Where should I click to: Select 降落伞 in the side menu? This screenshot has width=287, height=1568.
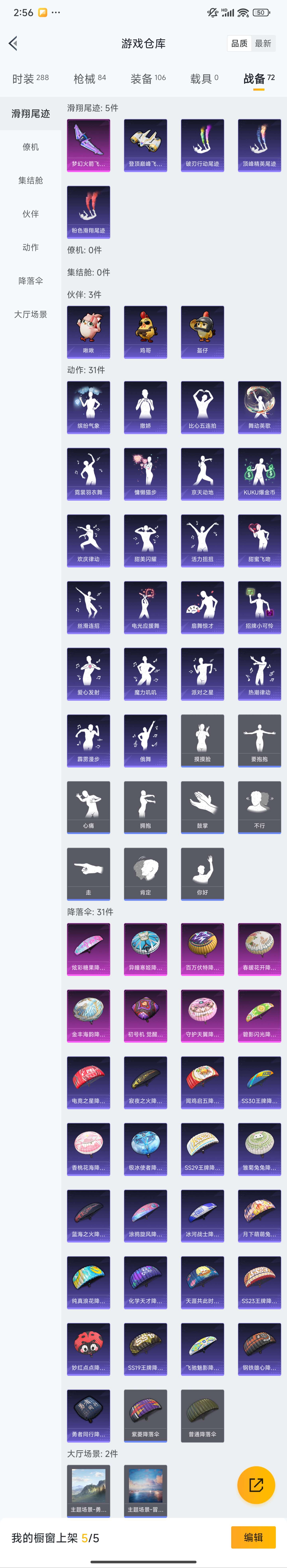tap(30, 281)
